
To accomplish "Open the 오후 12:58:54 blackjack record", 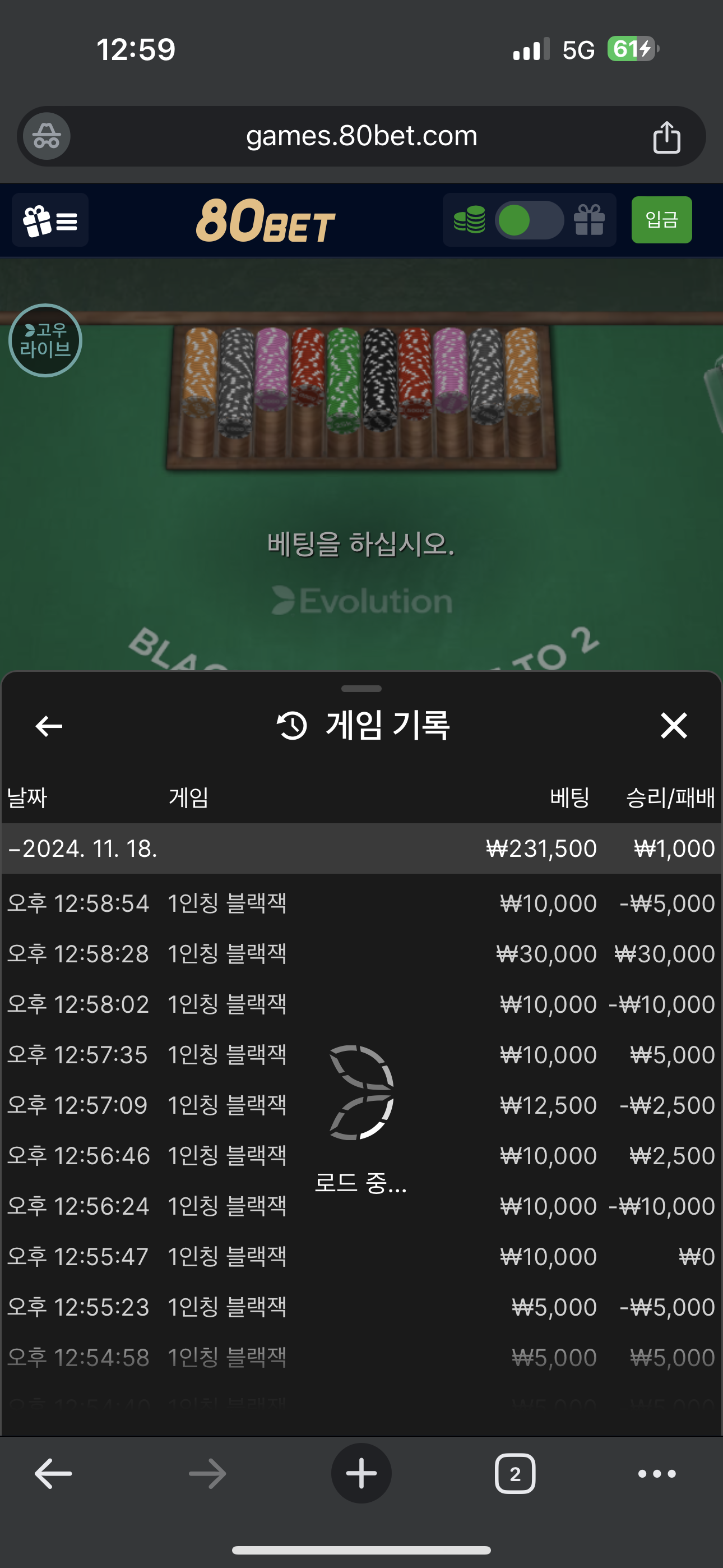I will point(361,903).
